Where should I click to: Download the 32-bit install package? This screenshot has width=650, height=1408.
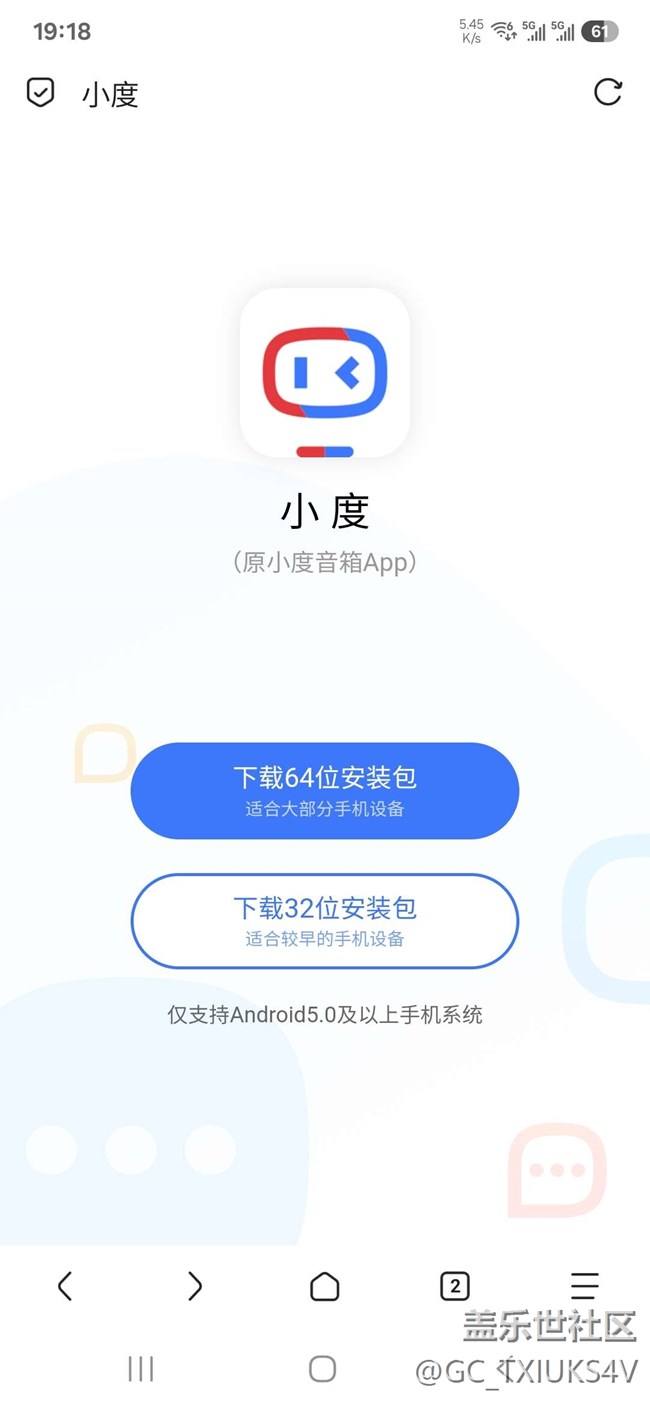coord(325,921)
